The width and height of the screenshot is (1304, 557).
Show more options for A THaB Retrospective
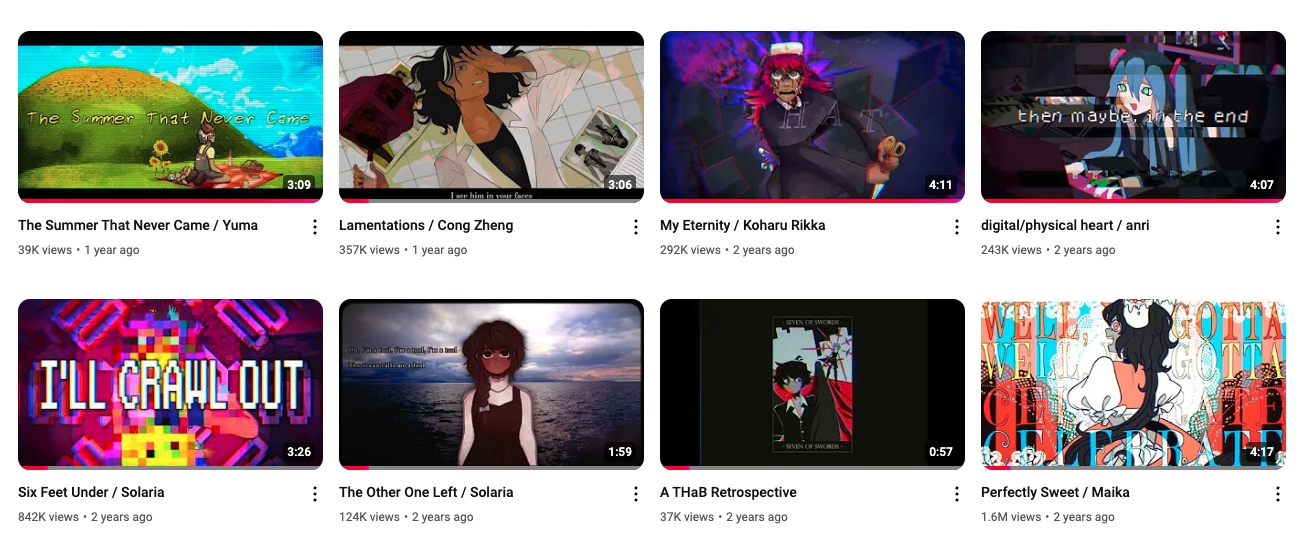(956, 494)
